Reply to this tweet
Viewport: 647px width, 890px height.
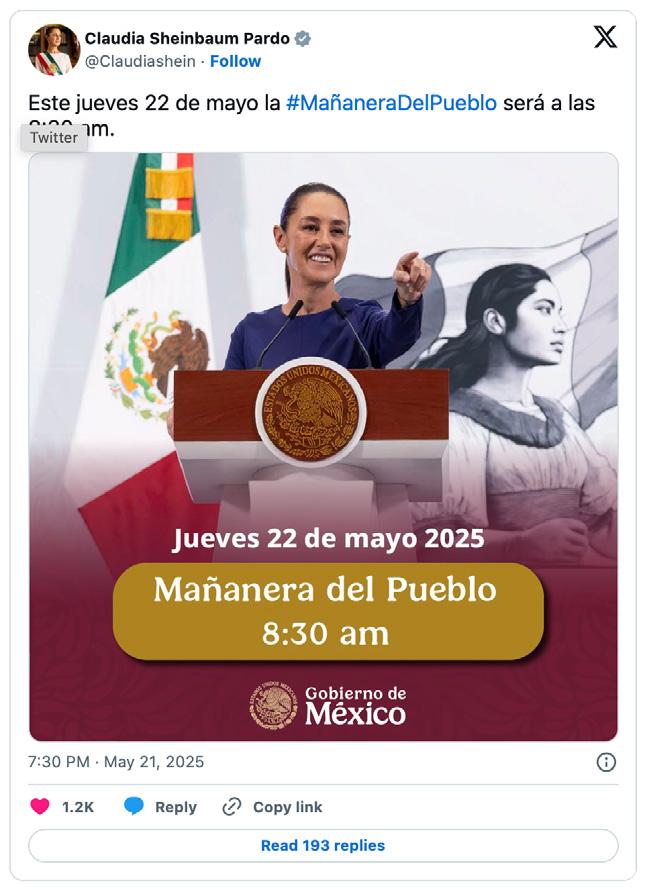(161, 807)
